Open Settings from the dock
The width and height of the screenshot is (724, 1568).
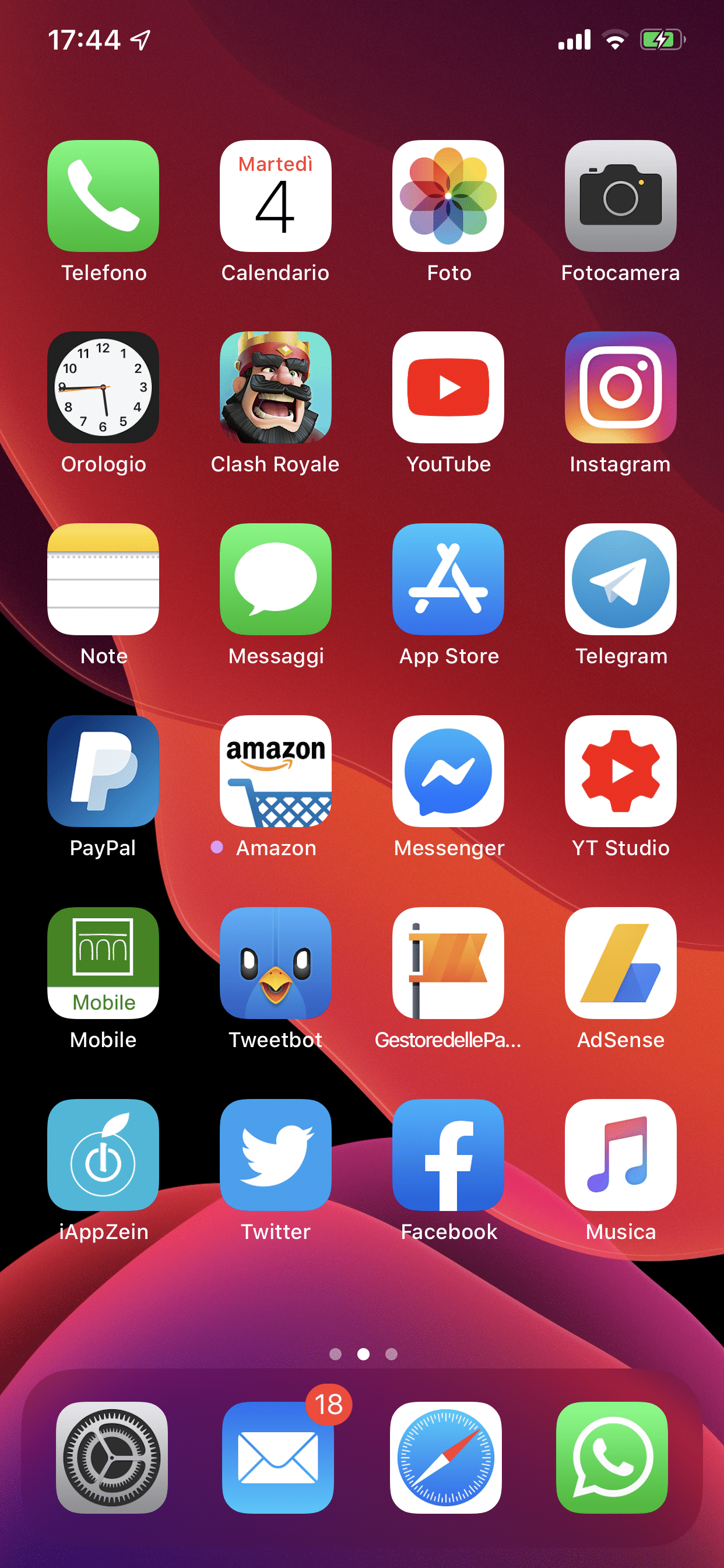click(x=111, y=1457)
